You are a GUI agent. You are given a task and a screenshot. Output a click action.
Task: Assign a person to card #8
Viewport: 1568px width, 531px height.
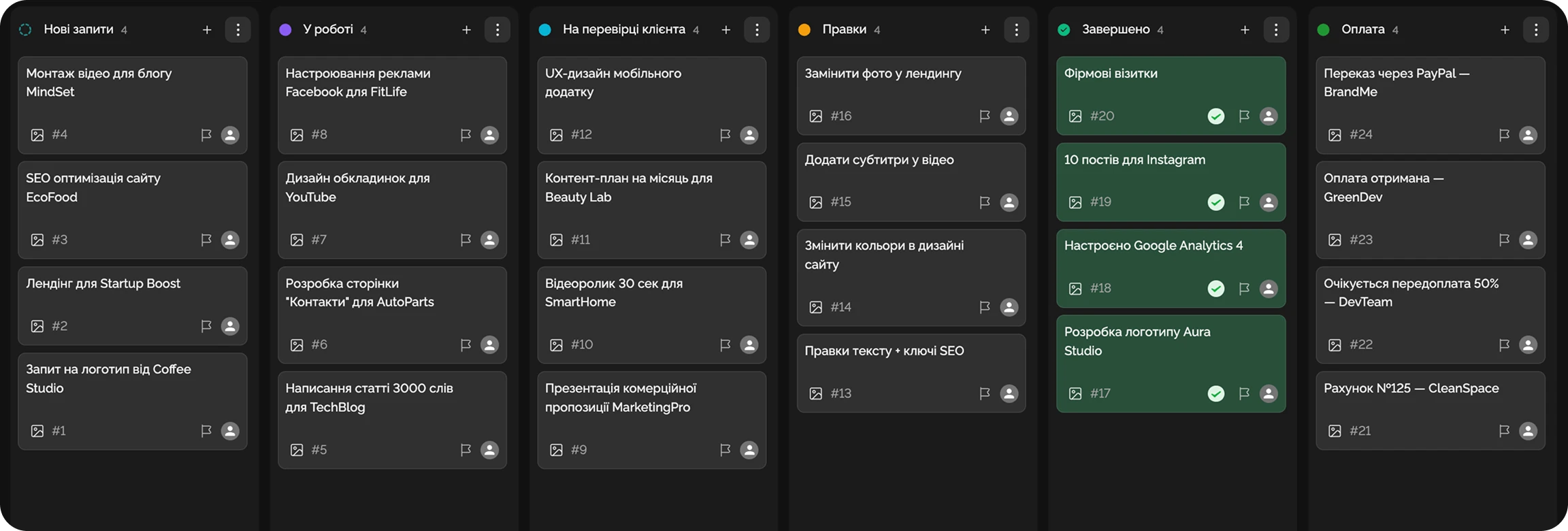(489, 135)
